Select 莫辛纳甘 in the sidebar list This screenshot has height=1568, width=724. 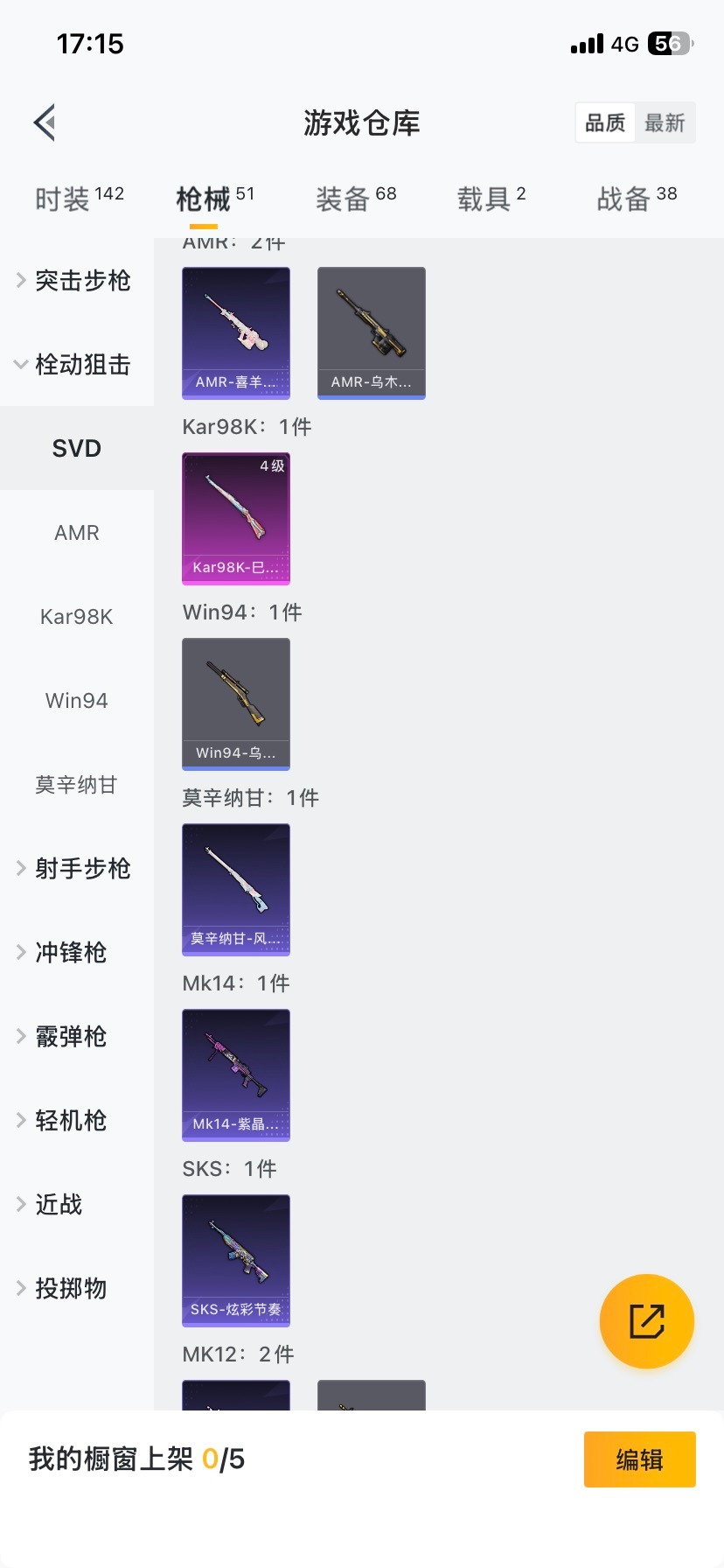(77, 785)
